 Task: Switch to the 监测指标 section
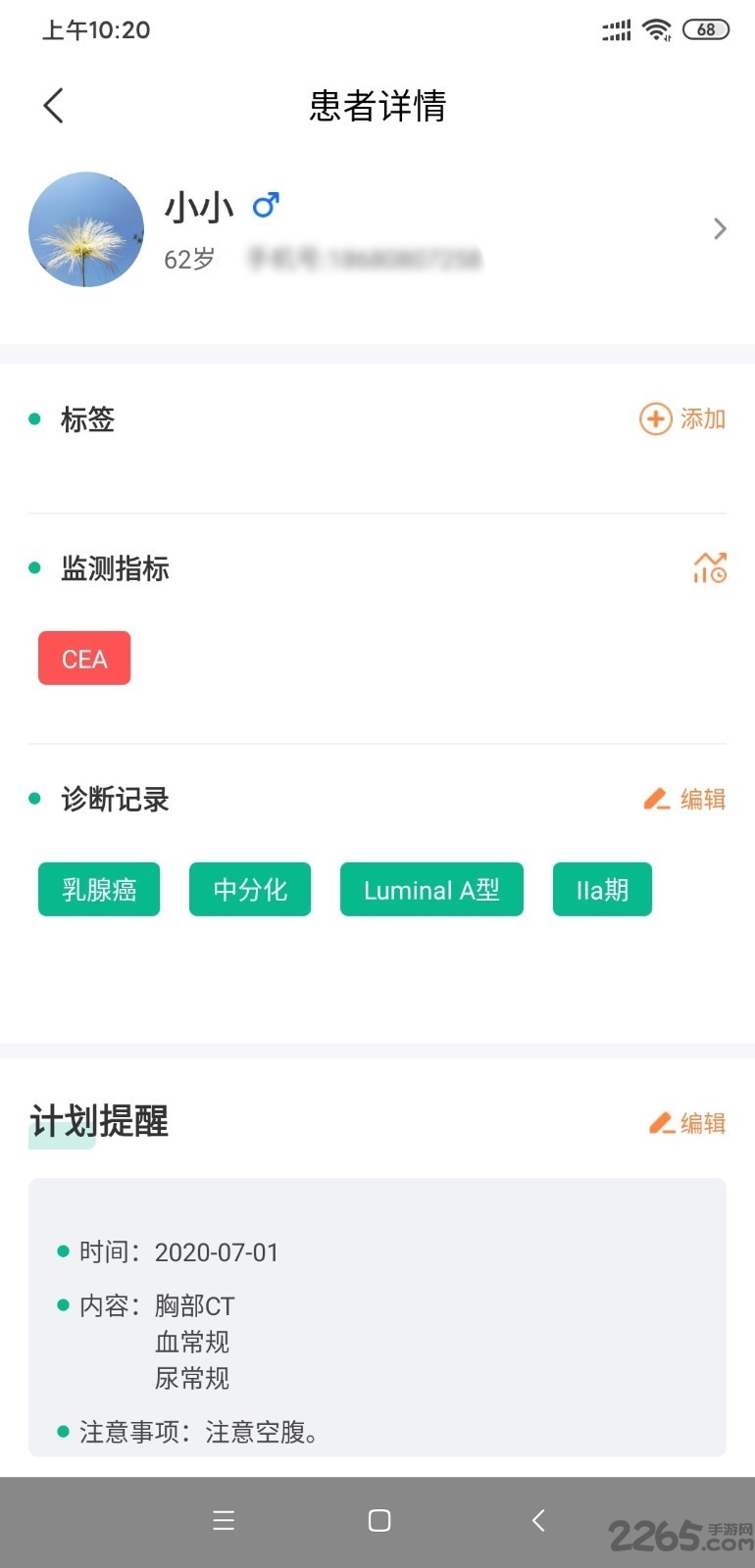(x=115, y=568)
